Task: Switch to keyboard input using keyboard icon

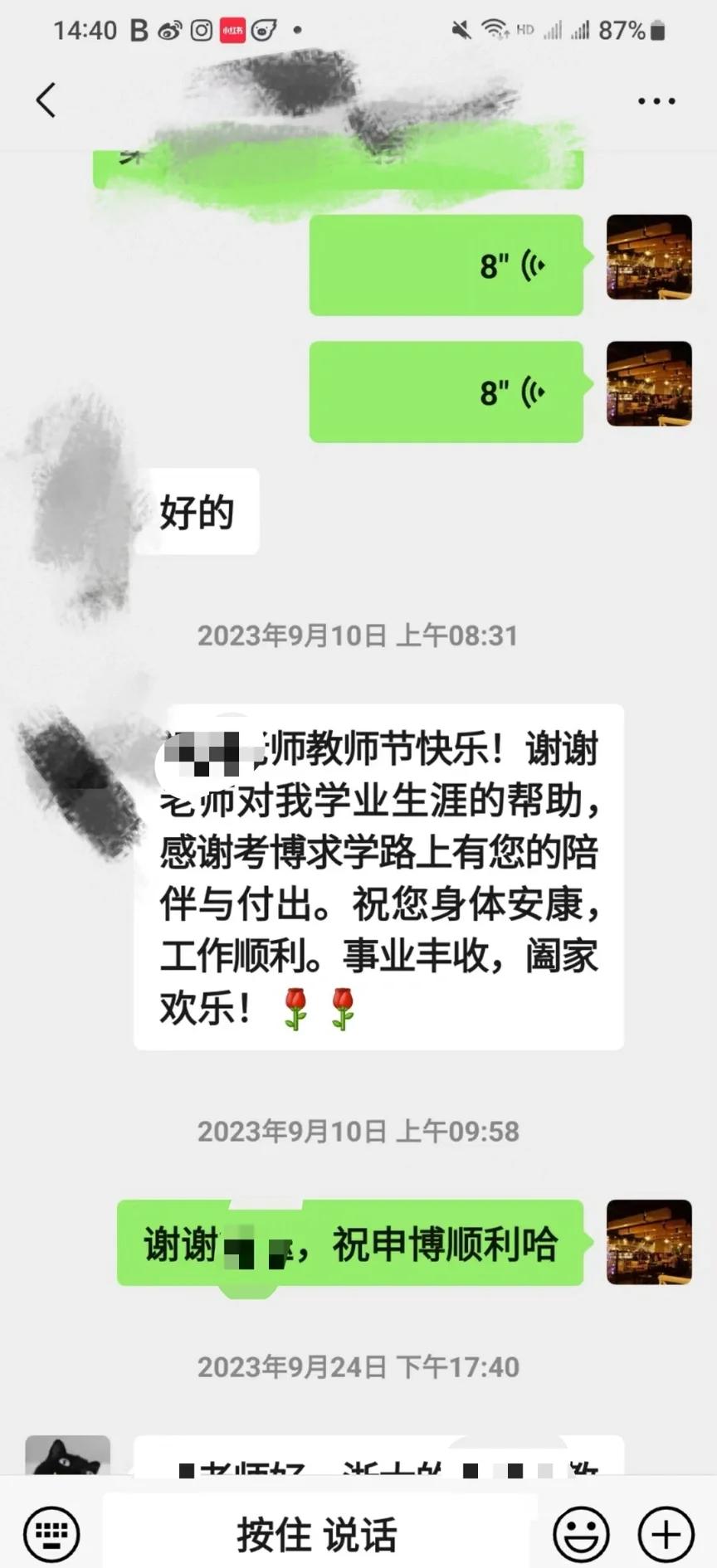Action: 51,1533
